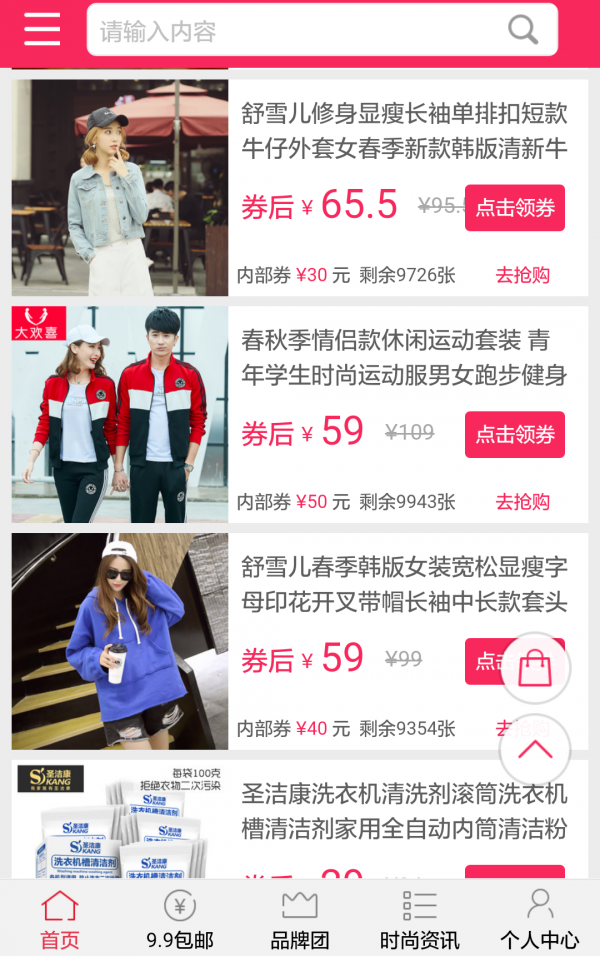Viewport: 600px width, 956px height.
Task: Tap the search input field
Action: tap(300, 31)
